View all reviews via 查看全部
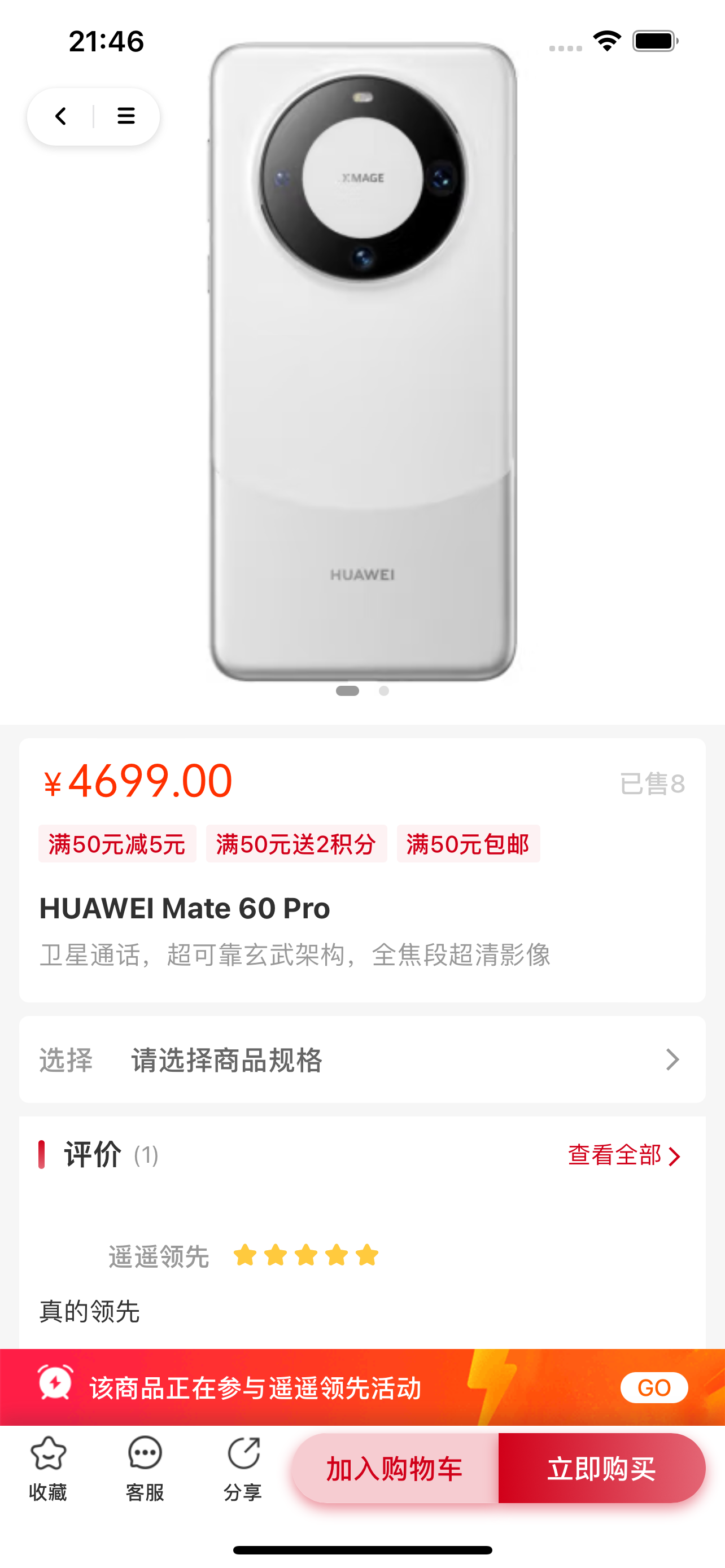Viewport: 725px width, 1568px height. pyautogui.click(x=623, y=1155)
